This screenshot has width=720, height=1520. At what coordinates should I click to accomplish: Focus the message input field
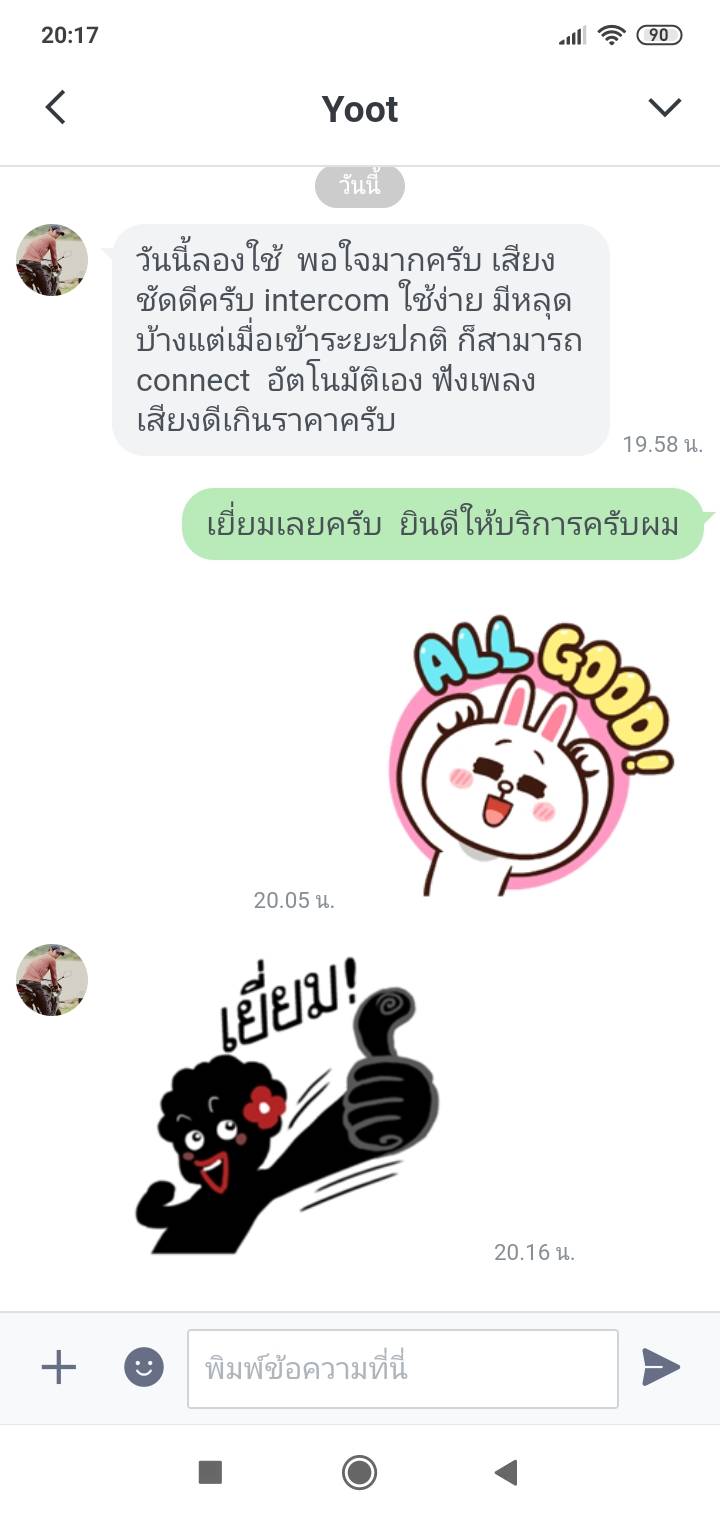click(x=402, y=1368)
